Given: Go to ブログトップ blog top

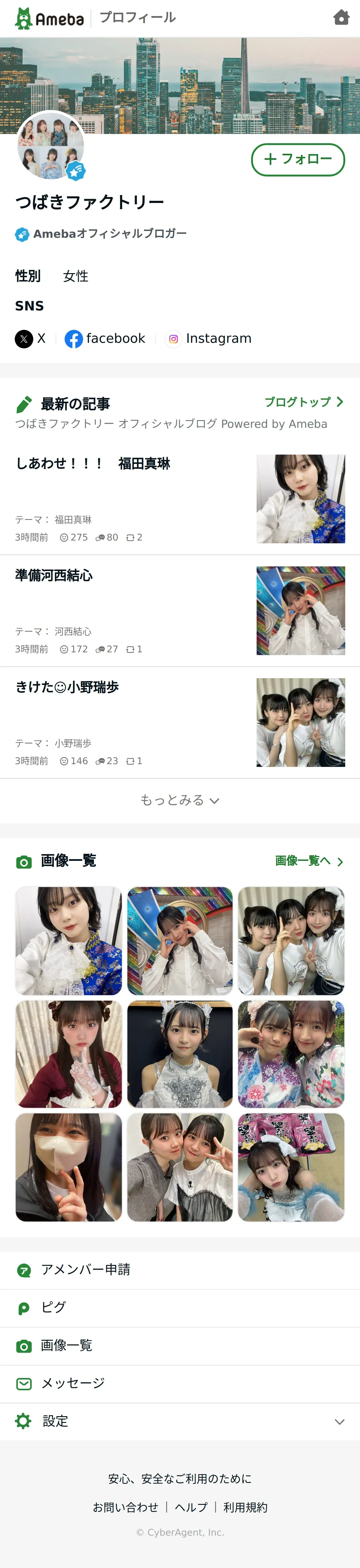Looking at the screenshot, I should click(303, 402).
